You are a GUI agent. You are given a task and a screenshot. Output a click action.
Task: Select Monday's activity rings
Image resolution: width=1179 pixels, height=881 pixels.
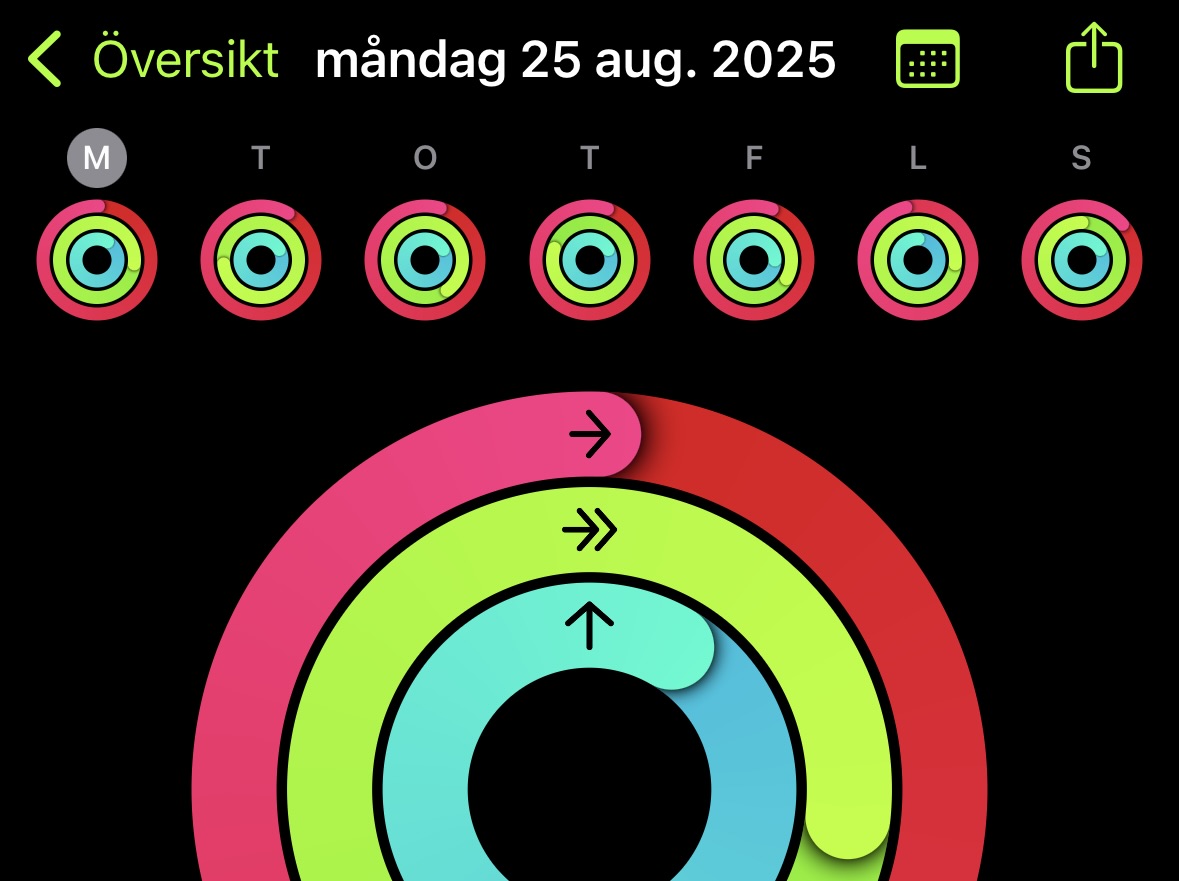(x=97, y=260)
